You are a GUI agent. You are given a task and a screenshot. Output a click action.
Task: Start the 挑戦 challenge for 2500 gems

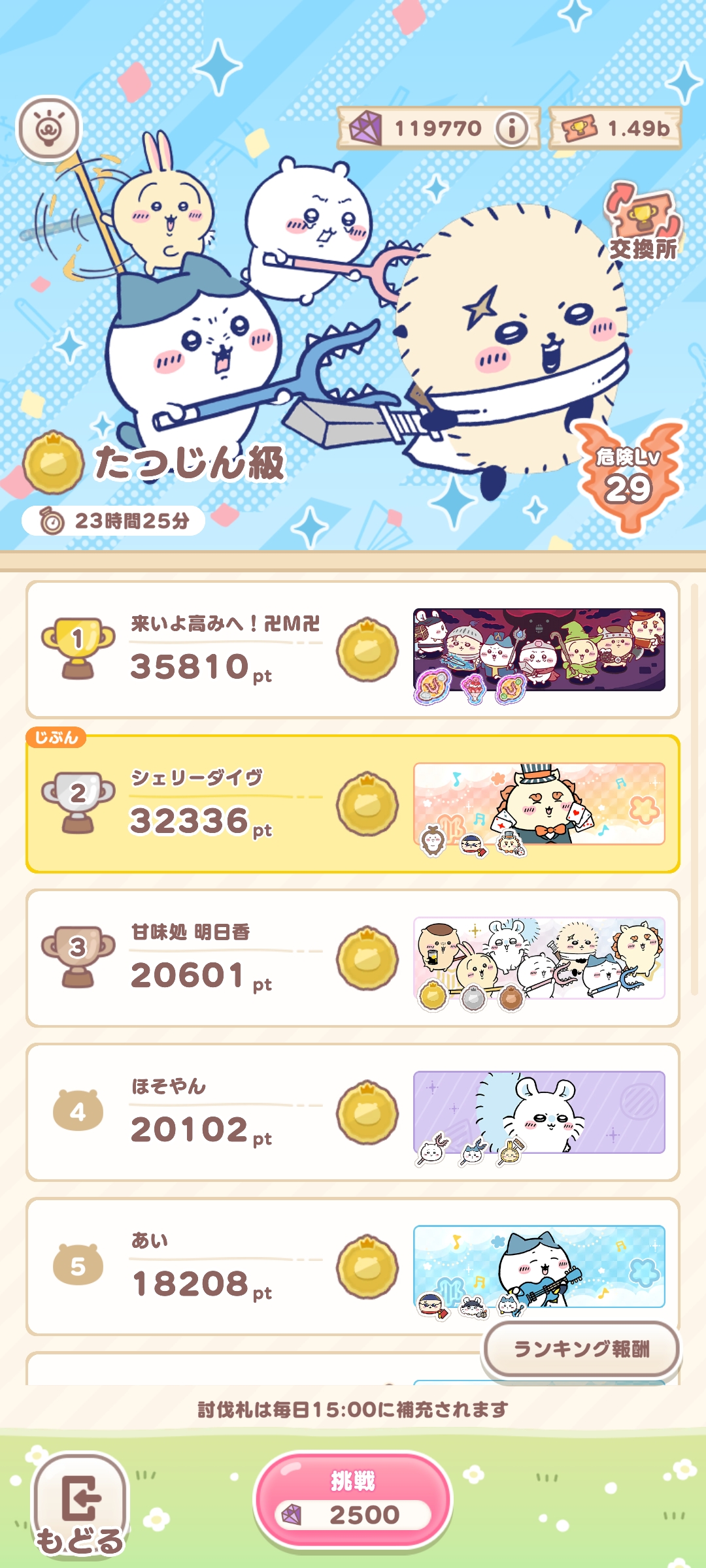tap(353, 1500)
